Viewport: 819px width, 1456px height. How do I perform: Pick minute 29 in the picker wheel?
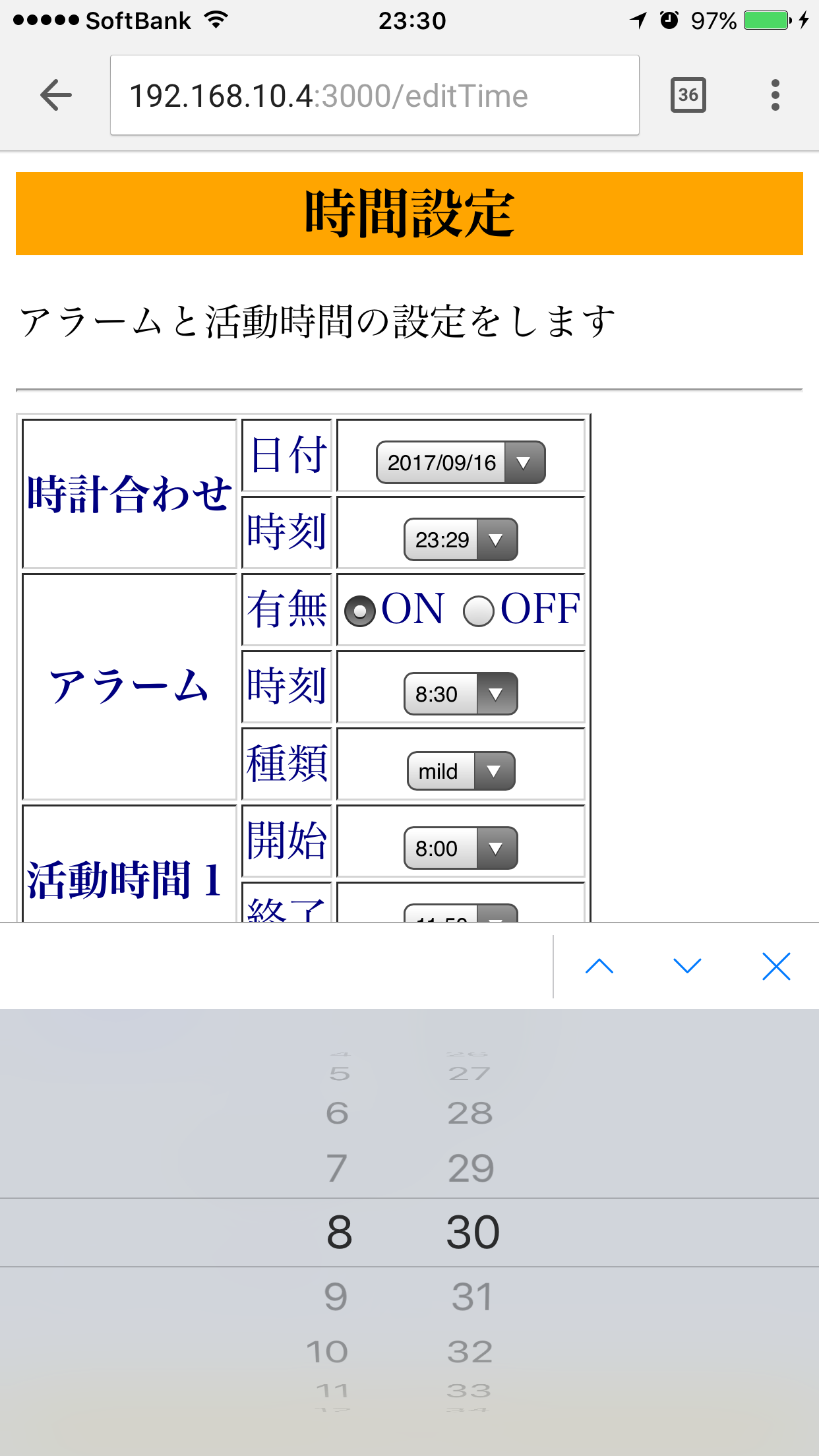[471, 1168]
